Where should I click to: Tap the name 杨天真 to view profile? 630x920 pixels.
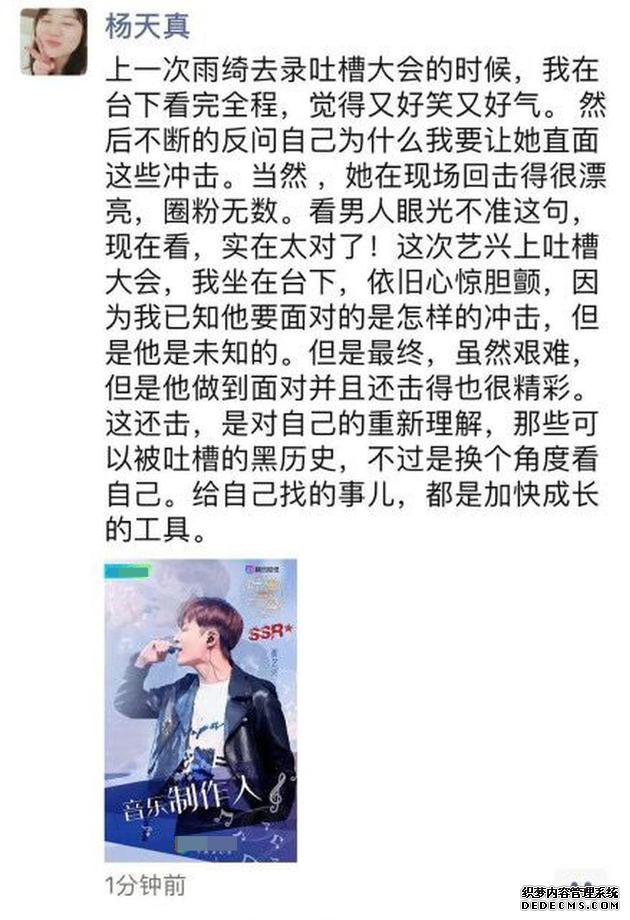(146, 25)
